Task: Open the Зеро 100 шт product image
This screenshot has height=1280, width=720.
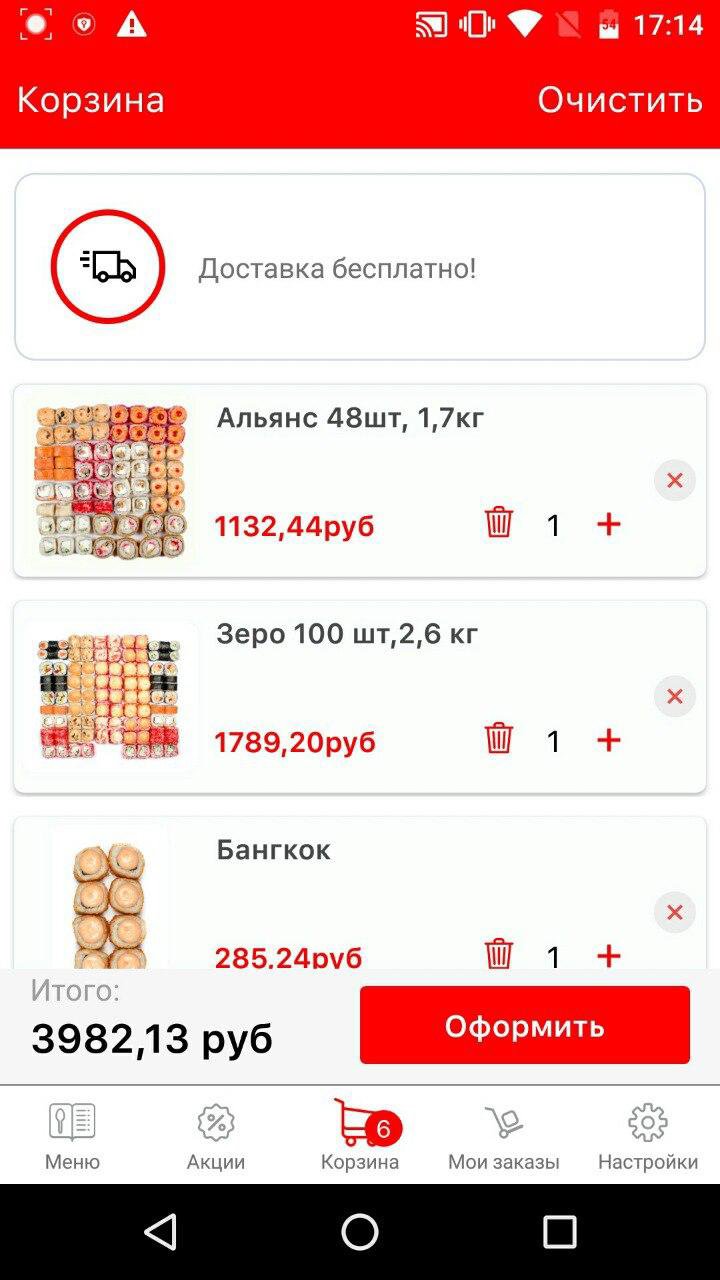Action: 110,697
